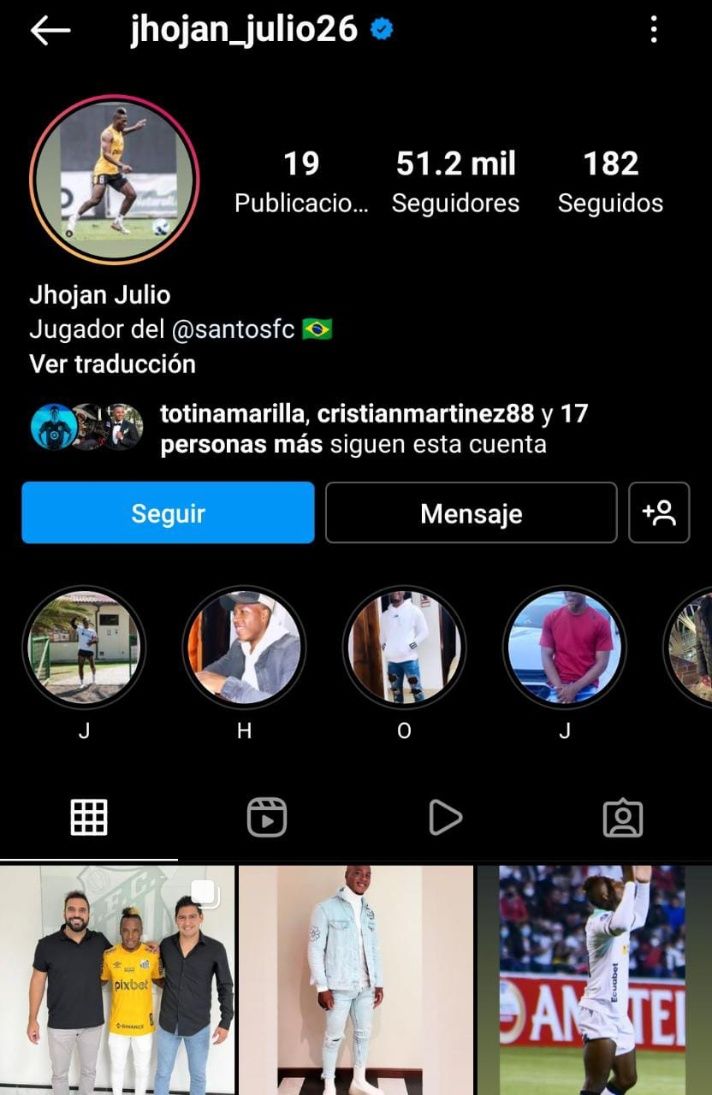This screenshot has height=1095, width=712.
Task: Open the post of player in white kit
Action: 594,980
